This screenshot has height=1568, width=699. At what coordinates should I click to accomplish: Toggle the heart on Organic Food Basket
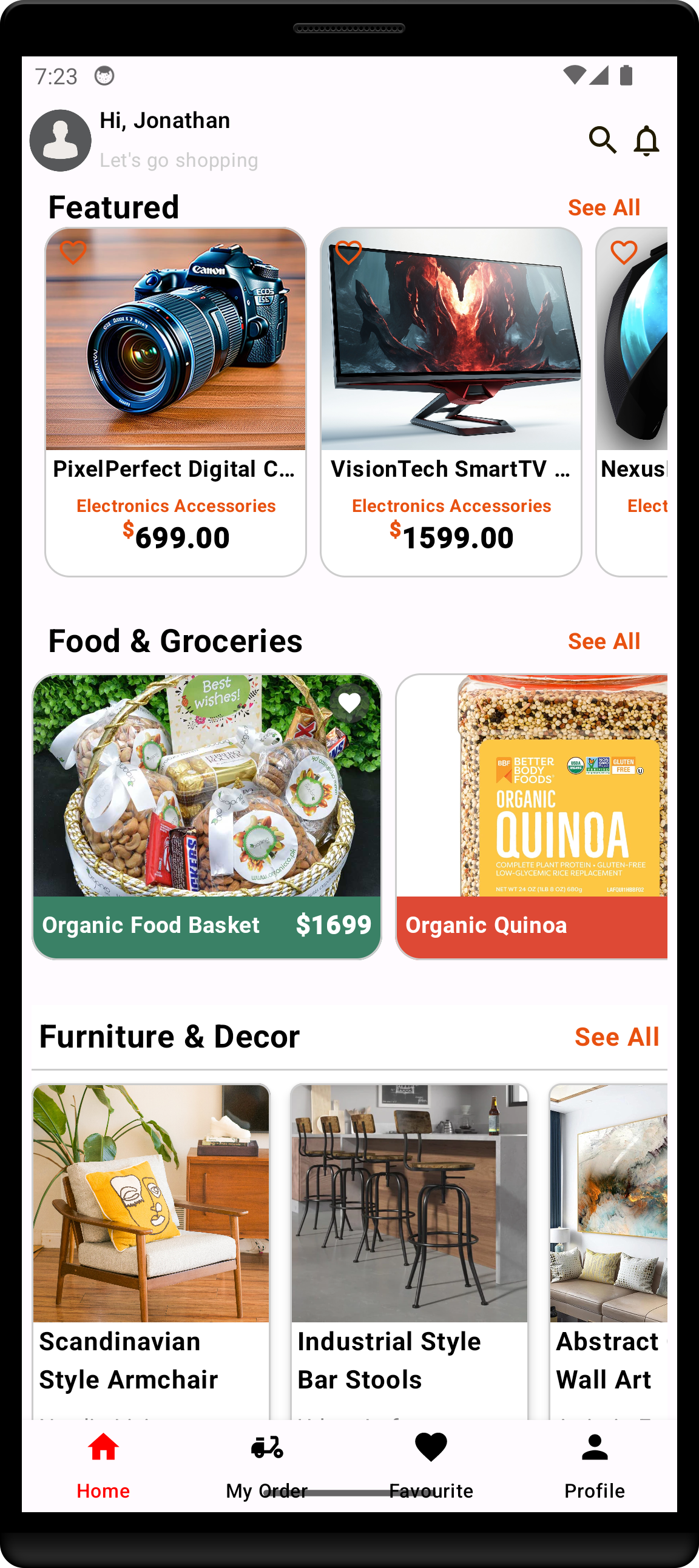[x=349, y=703]
